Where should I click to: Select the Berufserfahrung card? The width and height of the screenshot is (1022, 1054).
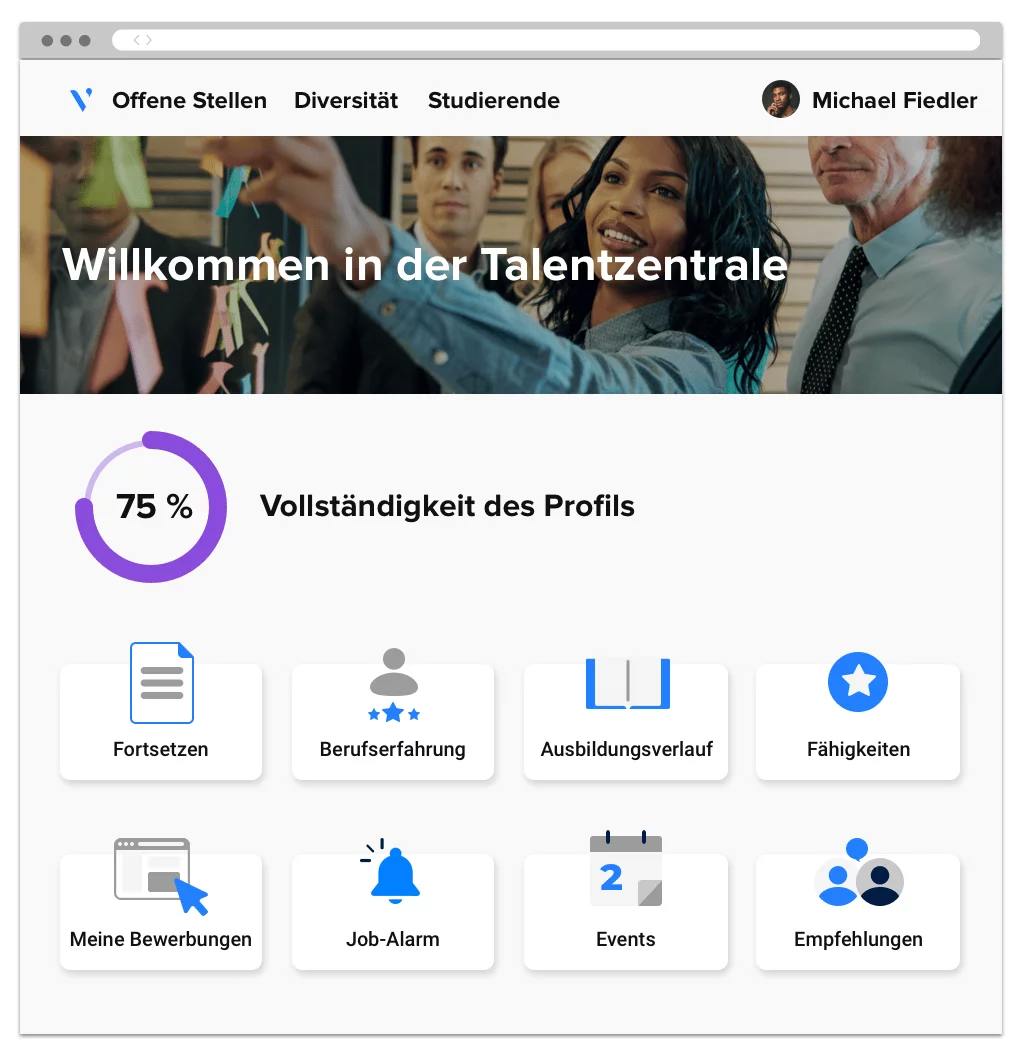[x=393, y=722]
